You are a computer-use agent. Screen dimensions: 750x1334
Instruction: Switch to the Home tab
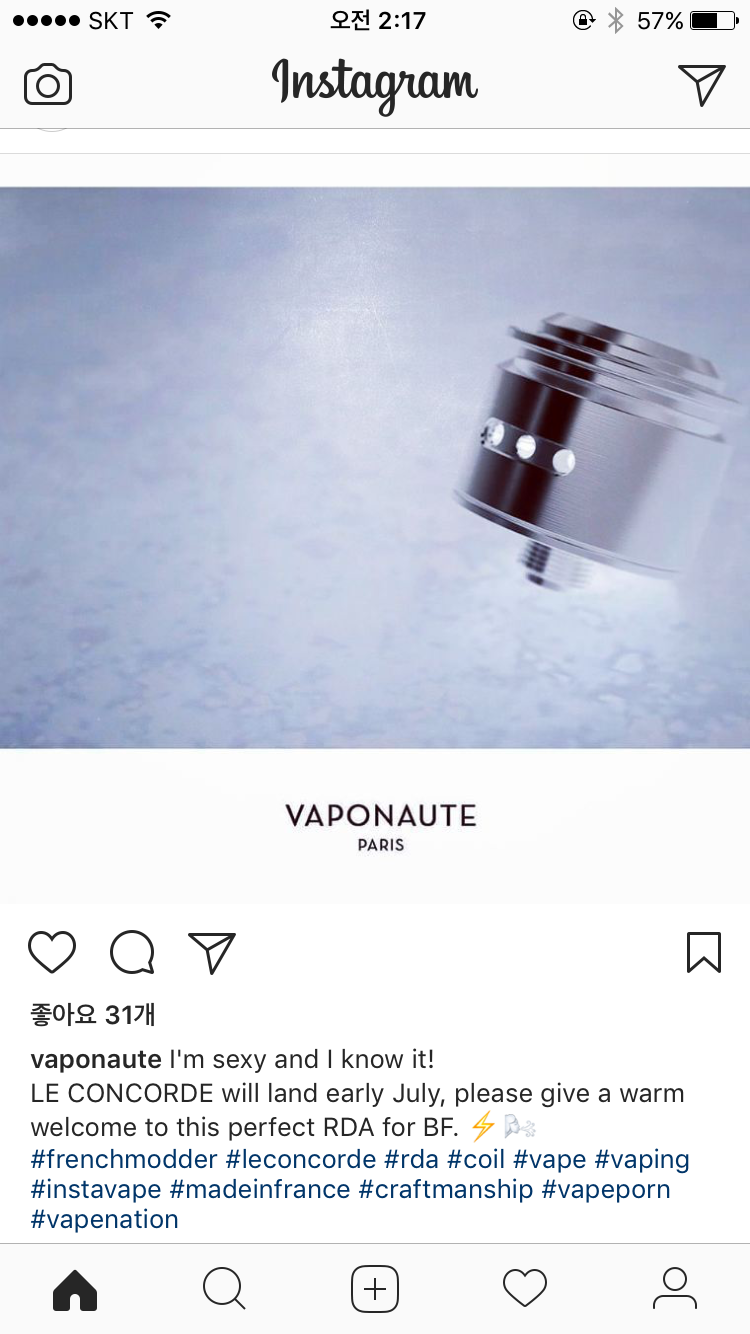pyautogui.click(x=75, y=1289)
